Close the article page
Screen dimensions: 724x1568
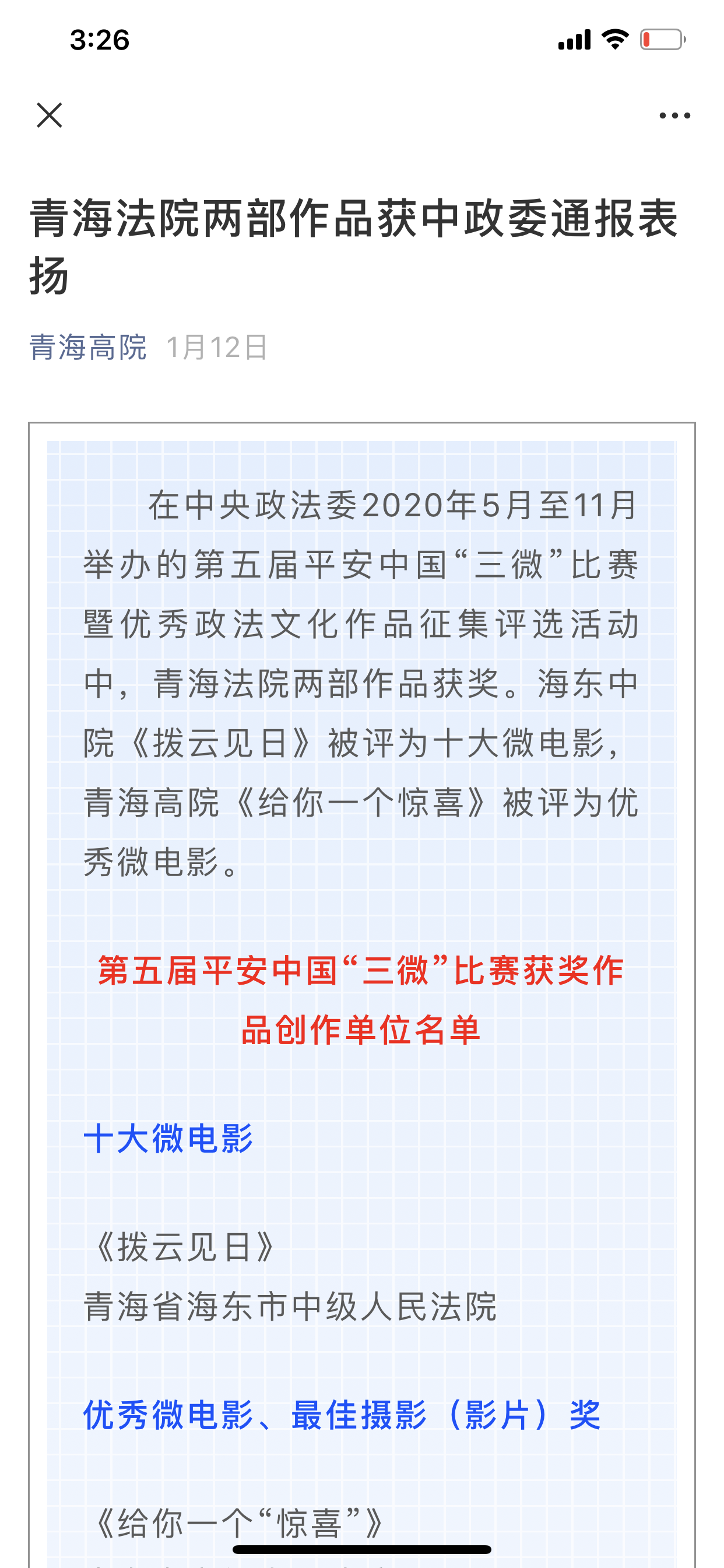pos(50,115)
